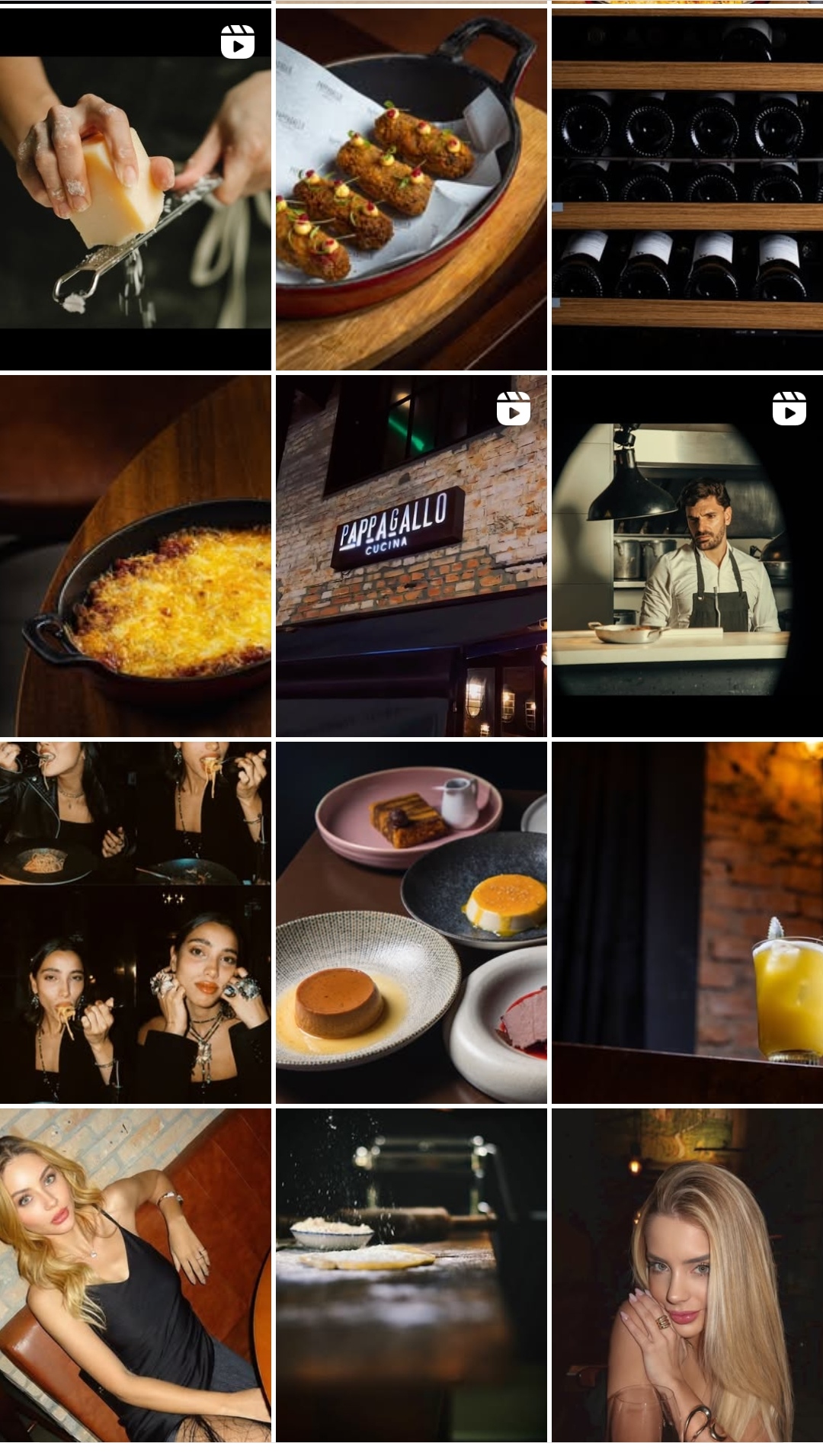Open the blonde woman in black dress post

click(135, 1275)
